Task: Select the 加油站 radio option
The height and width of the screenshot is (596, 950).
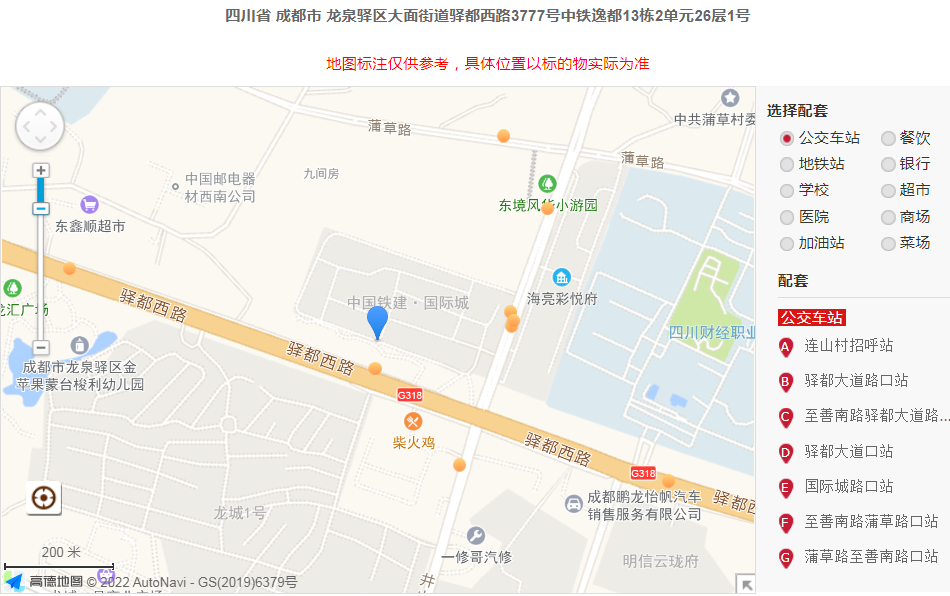Action: pyautogui.click(x=787, y=244)
